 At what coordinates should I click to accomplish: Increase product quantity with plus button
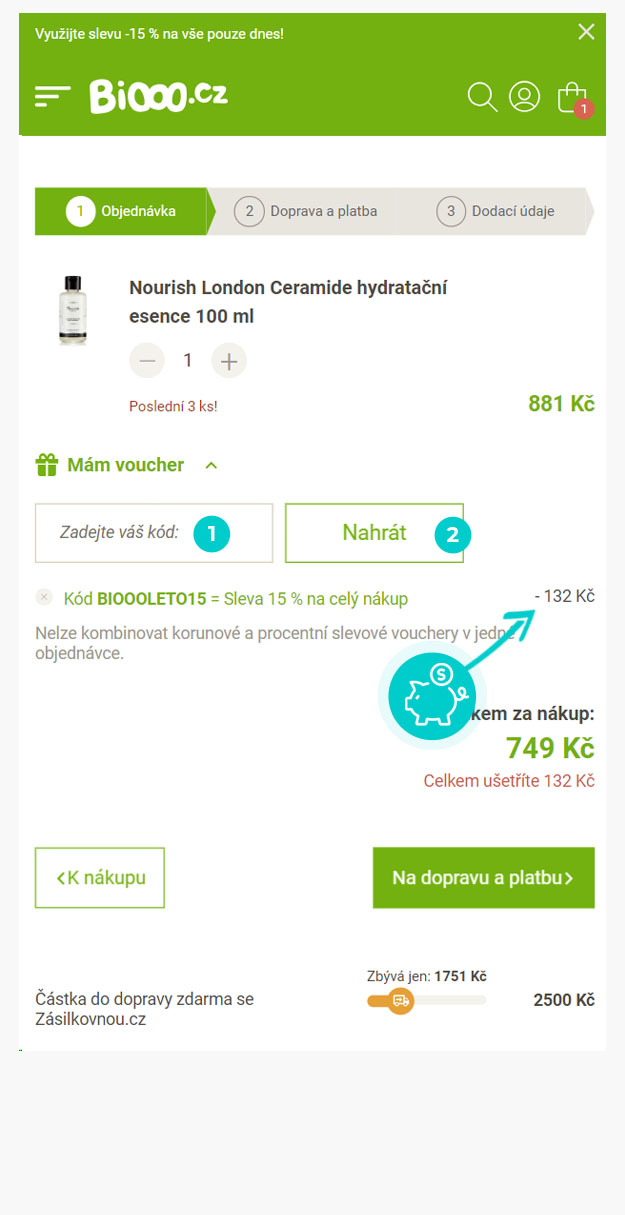tap(229, 361)
